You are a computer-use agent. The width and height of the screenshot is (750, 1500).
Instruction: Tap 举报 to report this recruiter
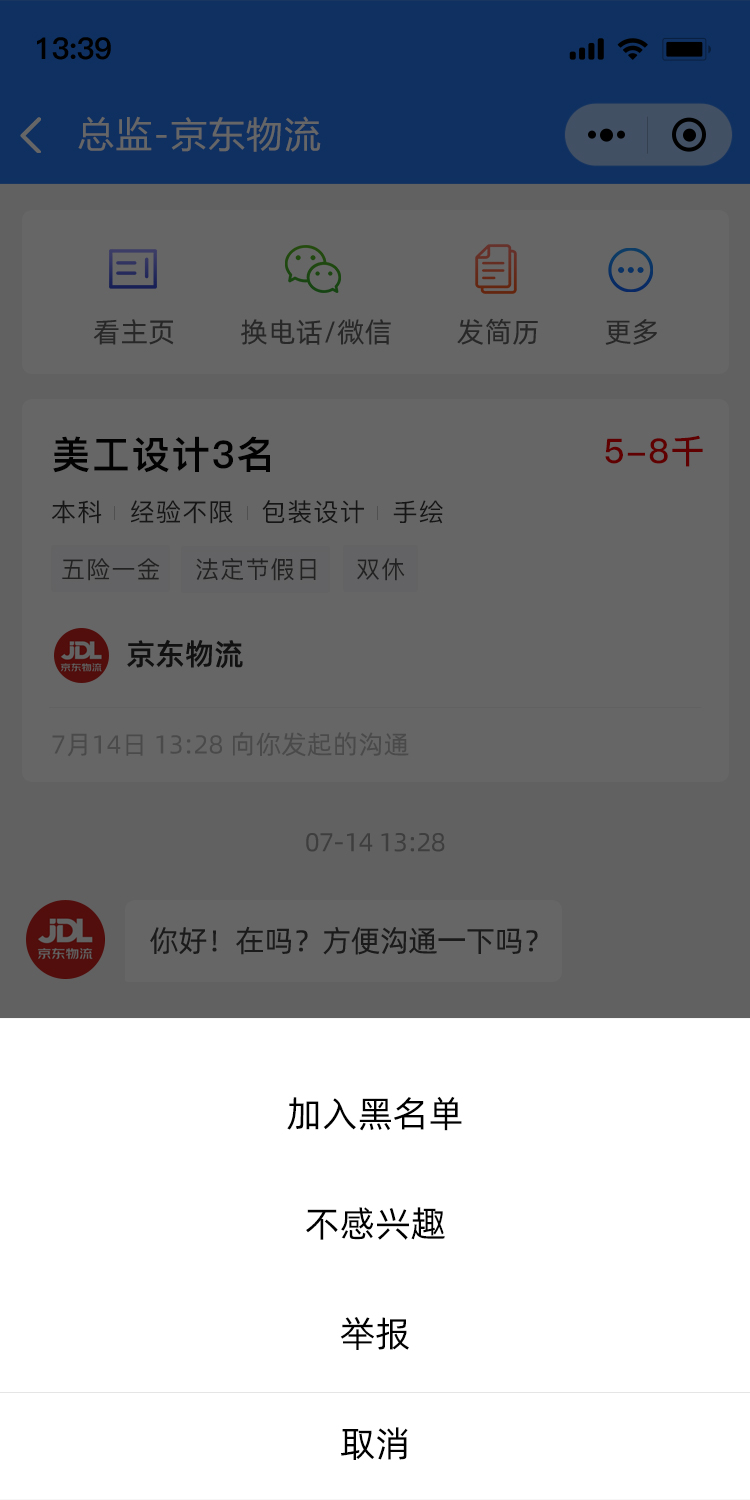pos(375,1334)
